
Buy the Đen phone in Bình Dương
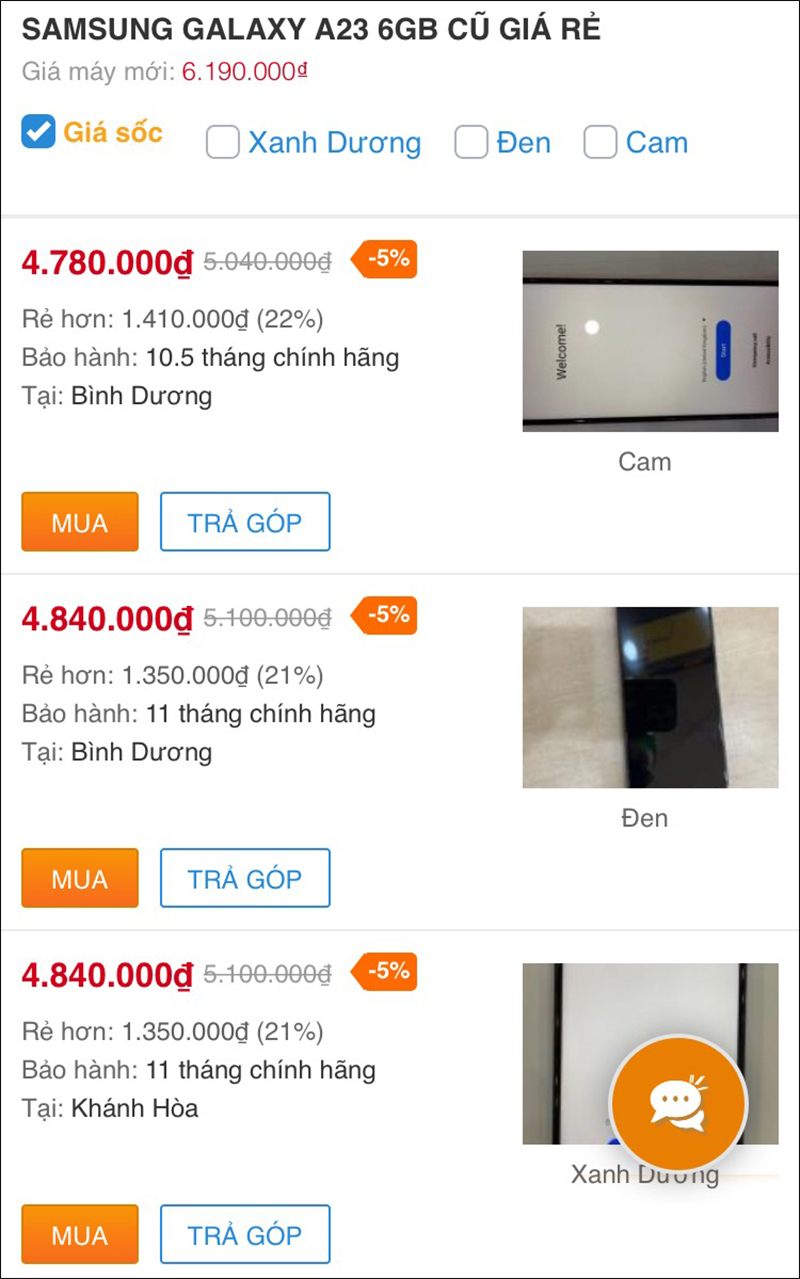click(80, 878)
